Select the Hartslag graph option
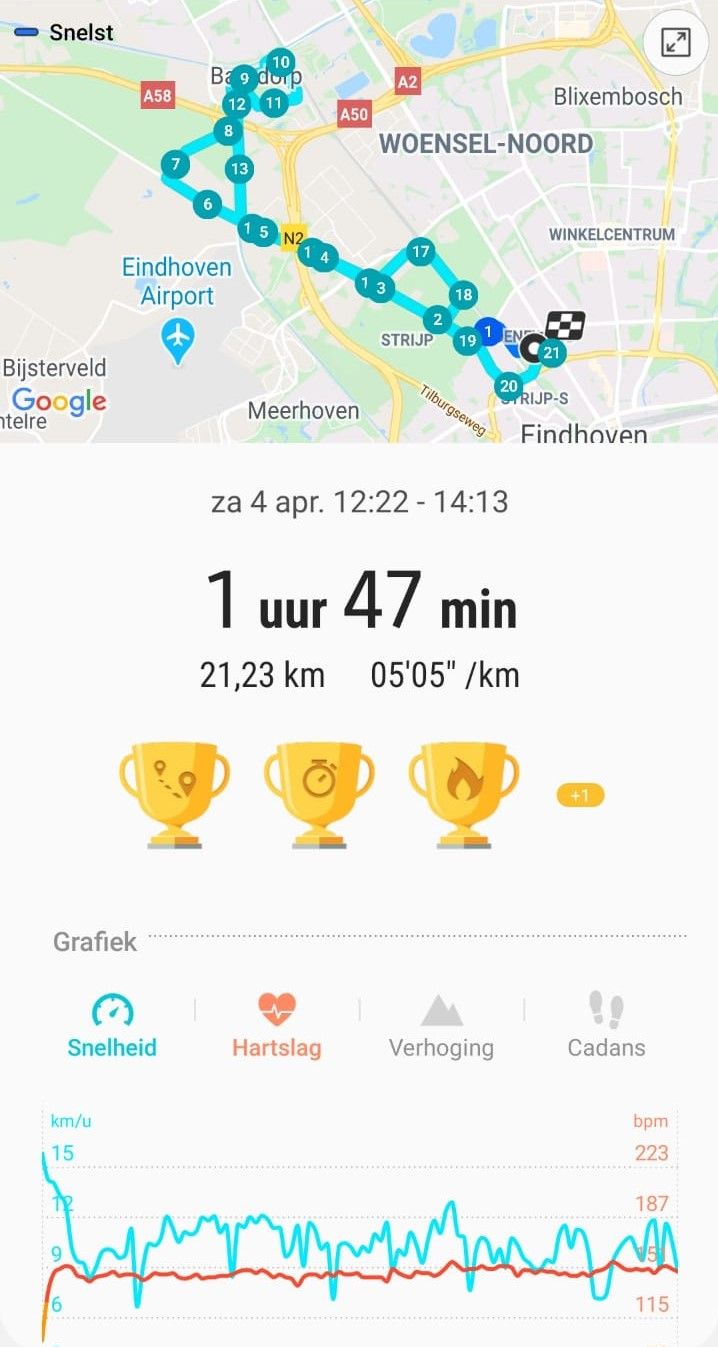Image resolution: width=718 pixels, height=1347 pixels. tap(277, 1026)
